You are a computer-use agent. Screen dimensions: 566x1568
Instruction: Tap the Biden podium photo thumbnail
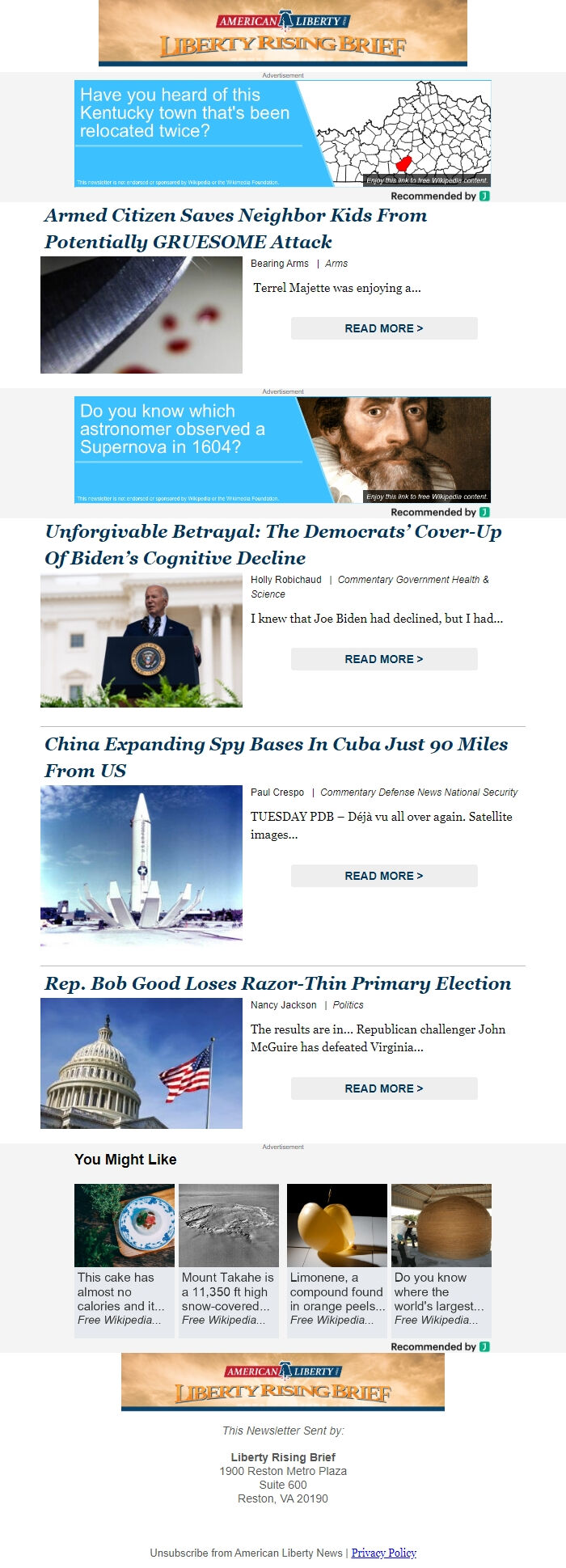coord(141,640)
